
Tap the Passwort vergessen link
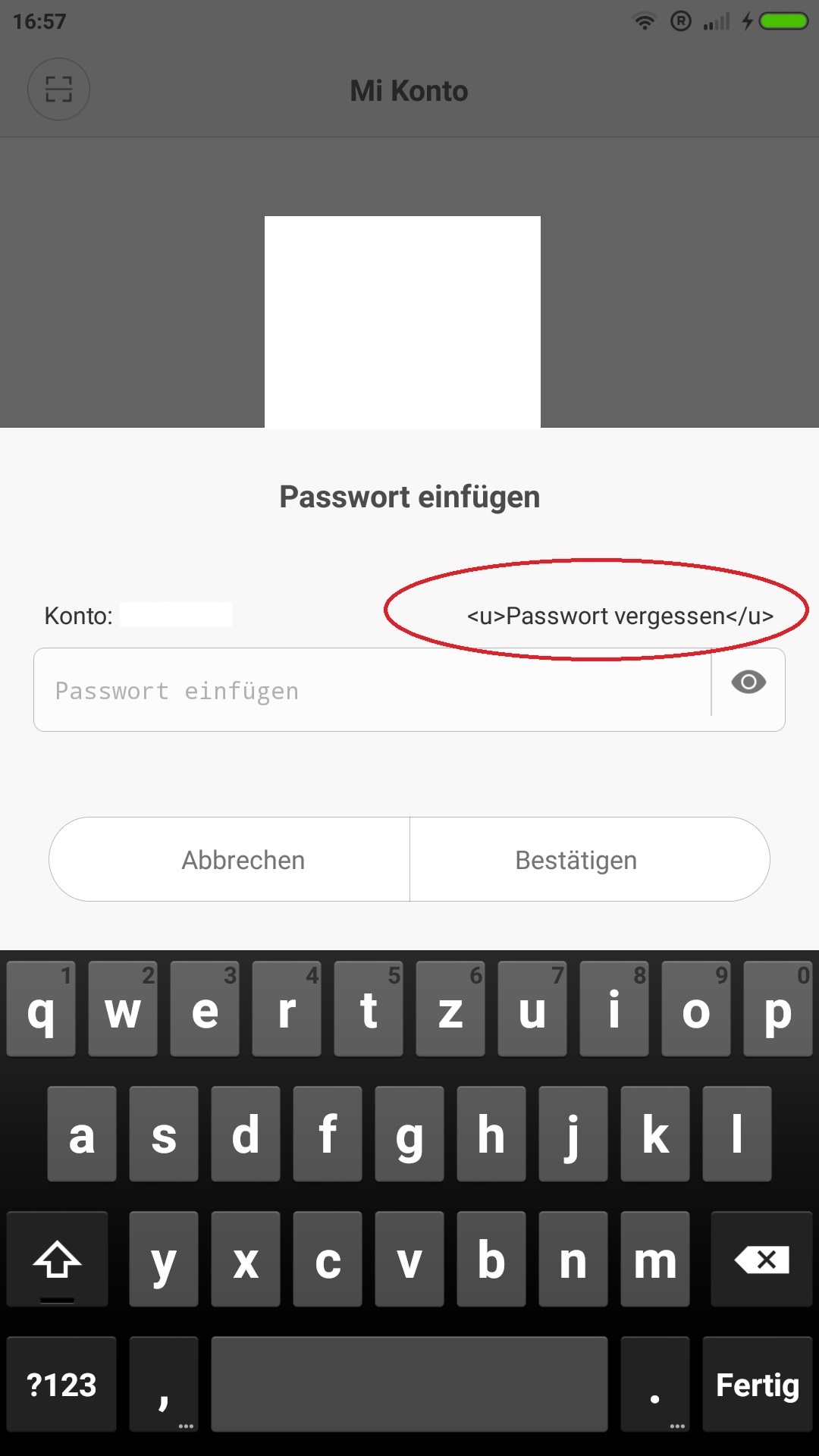[x=620, y=616]
